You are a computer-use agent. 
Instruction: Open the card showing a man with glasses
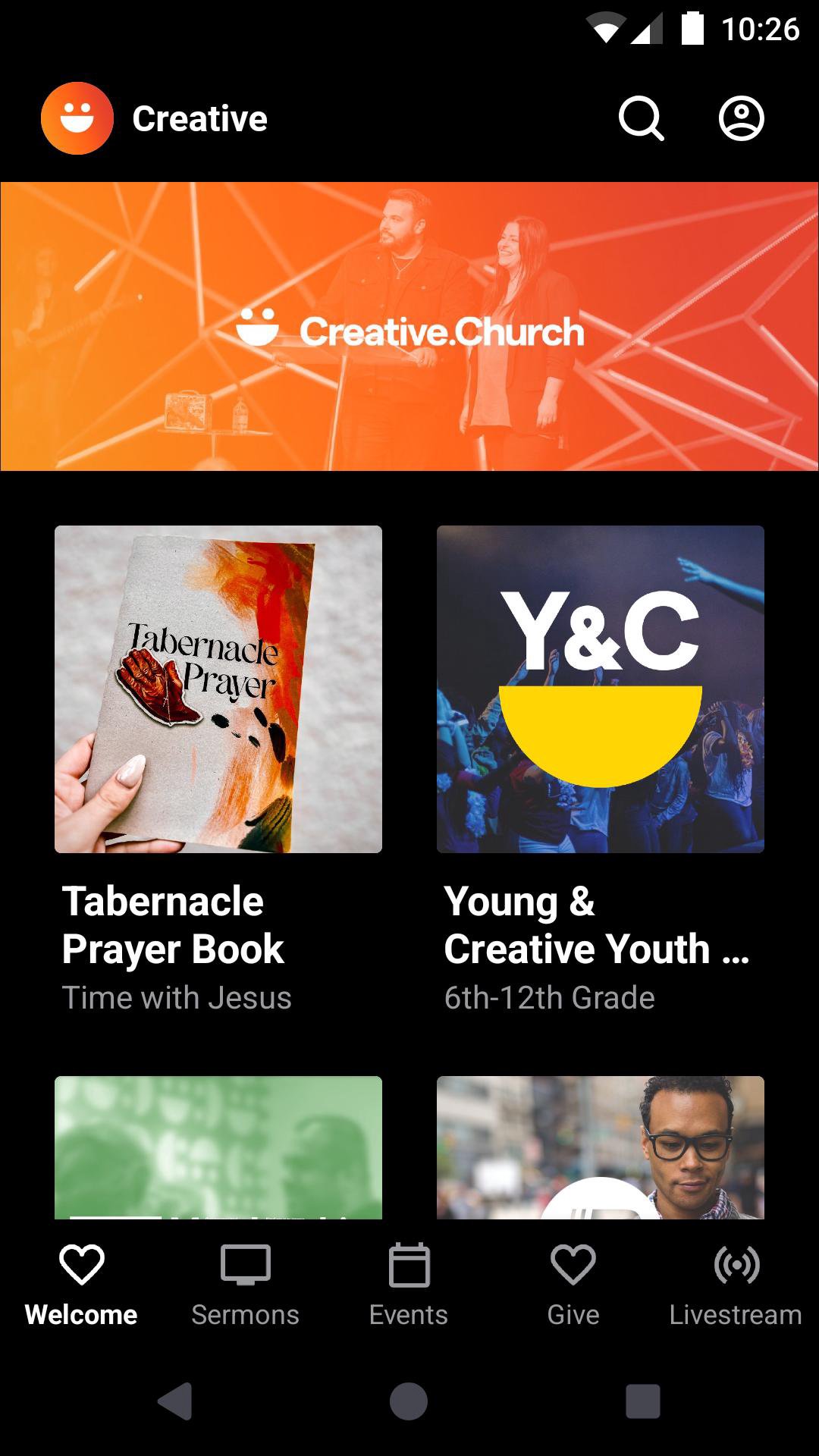point(601,1147)
